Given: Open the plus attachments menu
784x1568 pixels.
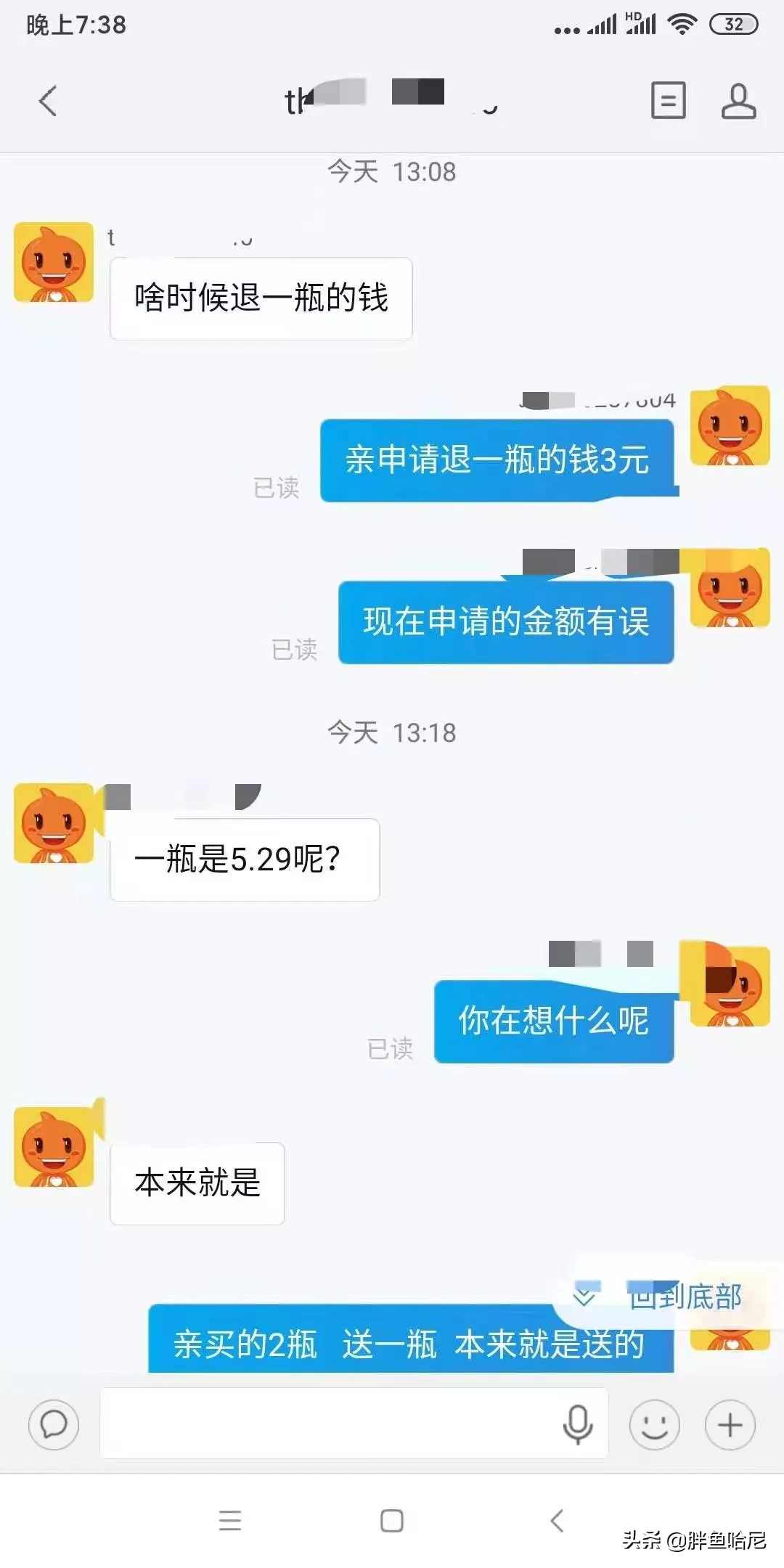Looking at the screenshot, I should coord(730,1424).
